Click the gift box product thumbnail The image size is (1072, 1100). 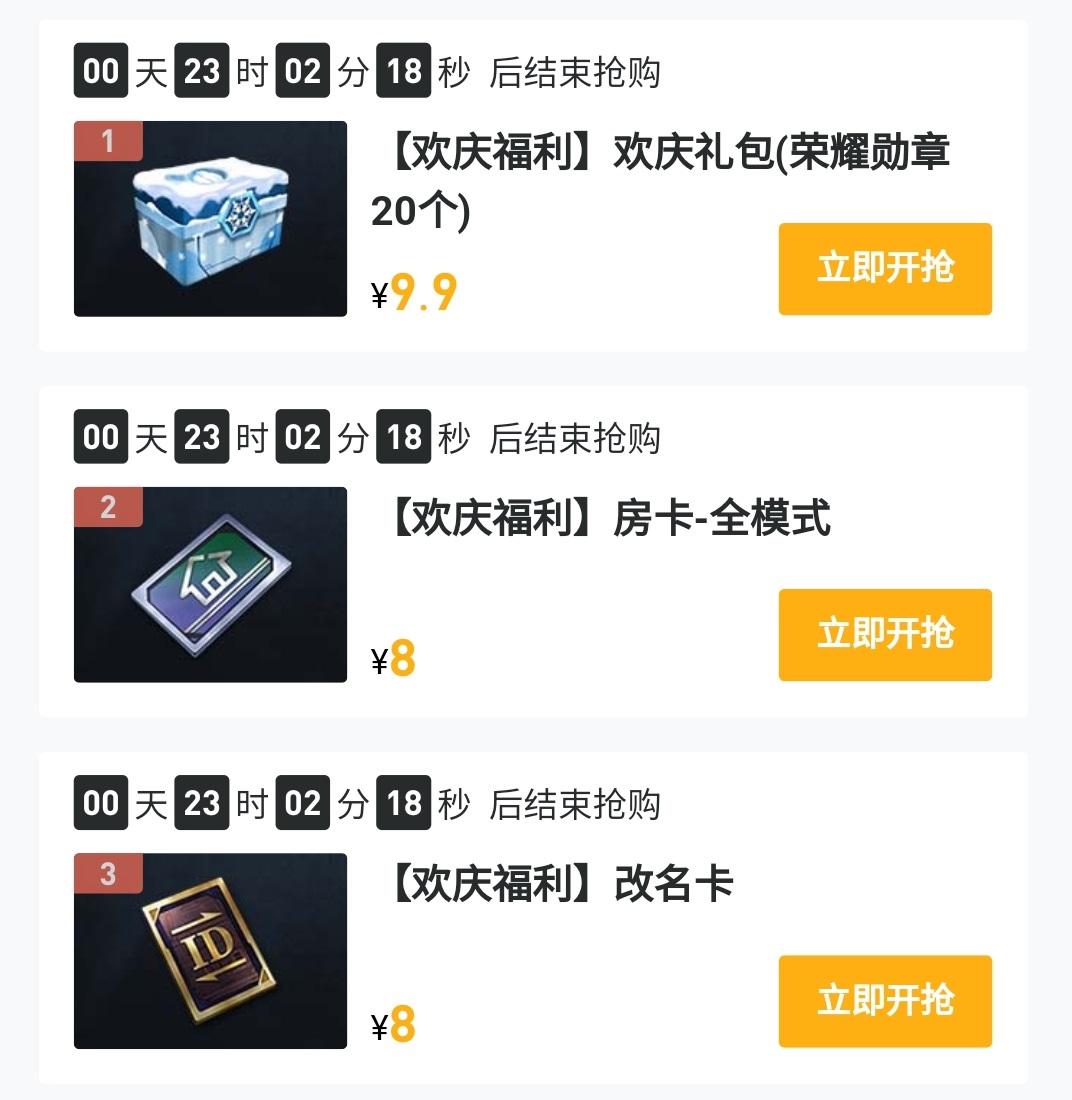(x=210, y=218)
